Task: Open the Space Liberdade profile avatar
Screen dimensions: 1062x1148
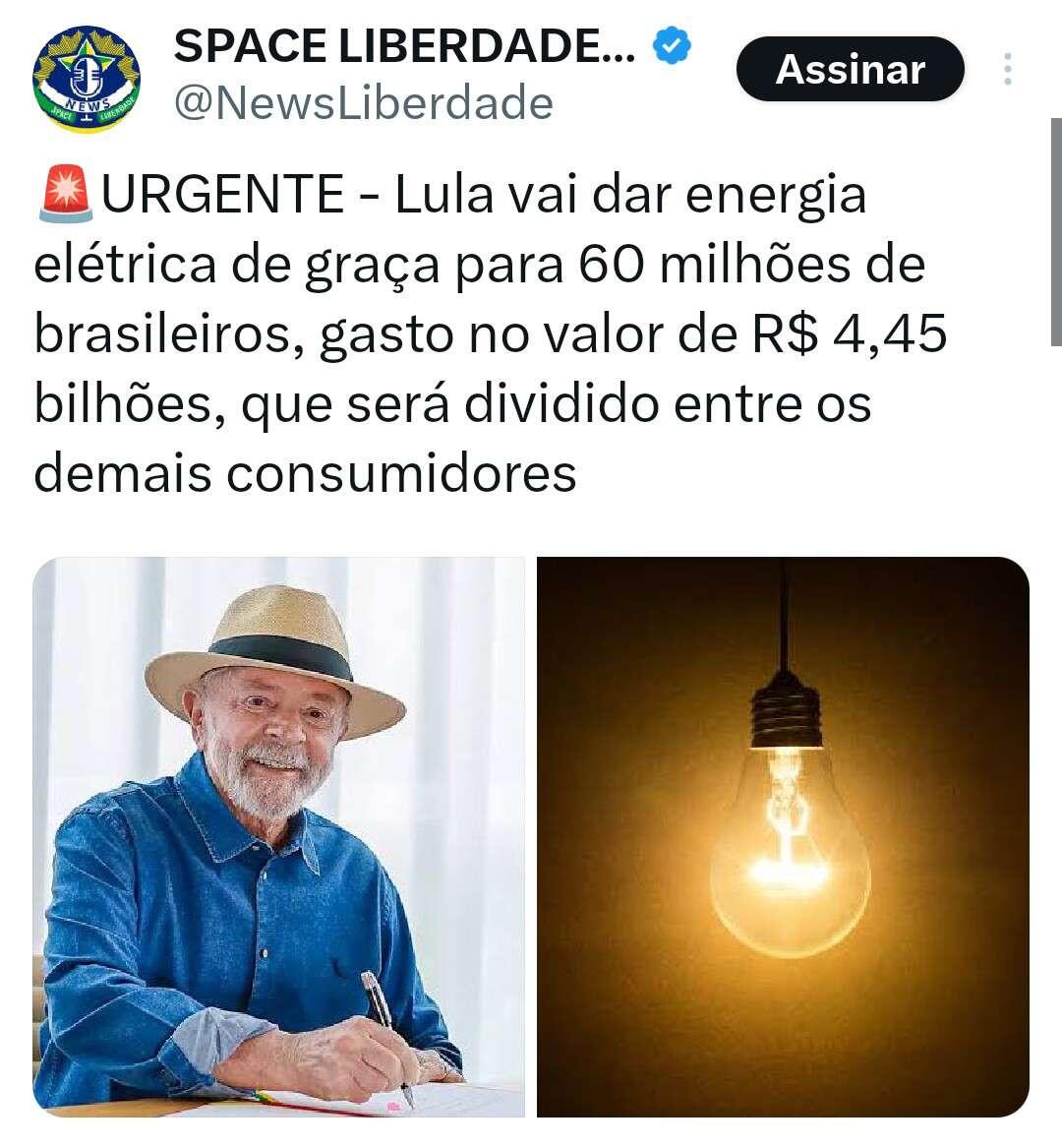Action: (87, 79)
